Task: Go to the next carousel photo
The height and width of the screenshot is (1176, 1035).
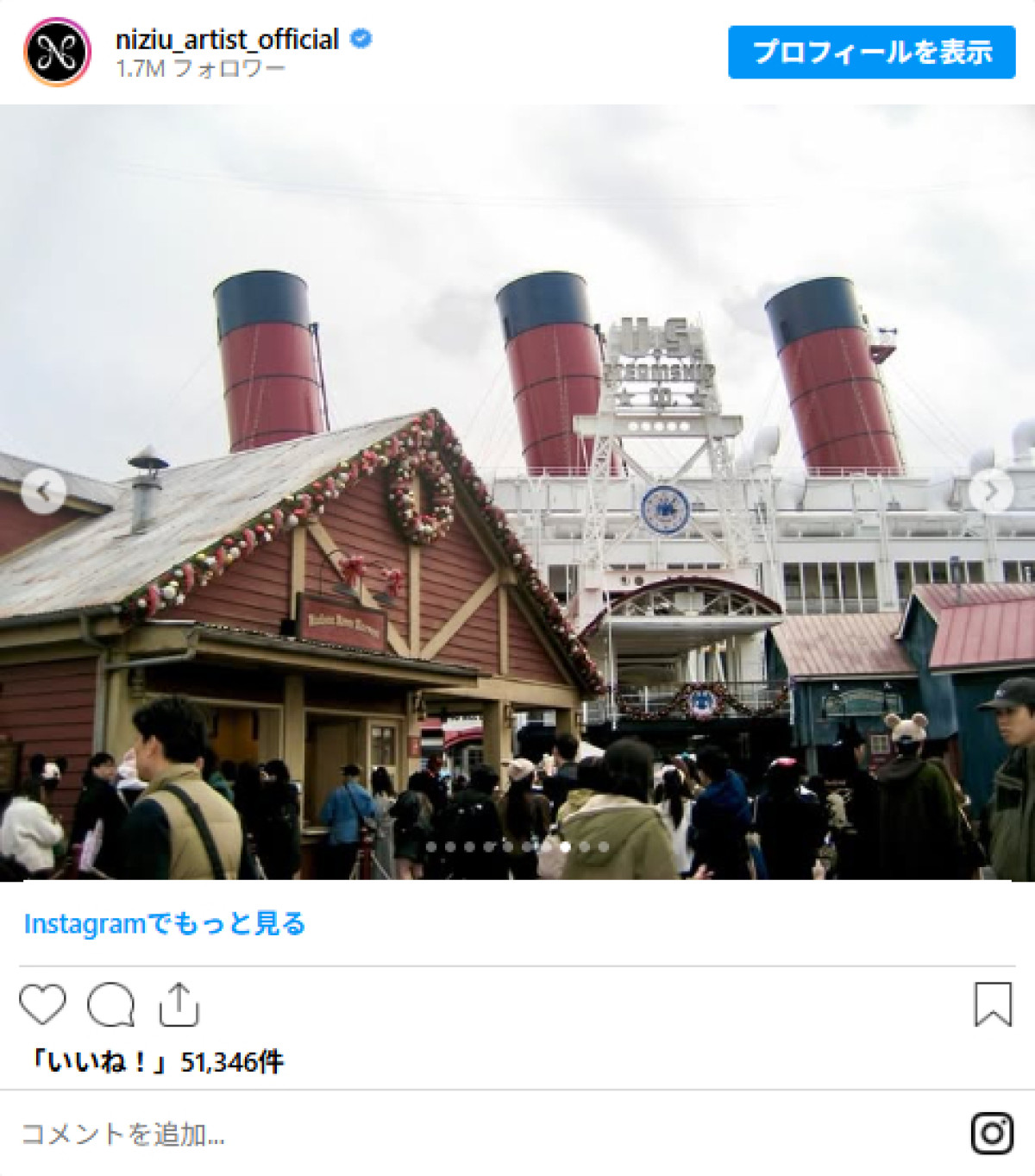Action: (x=991, y=492)
